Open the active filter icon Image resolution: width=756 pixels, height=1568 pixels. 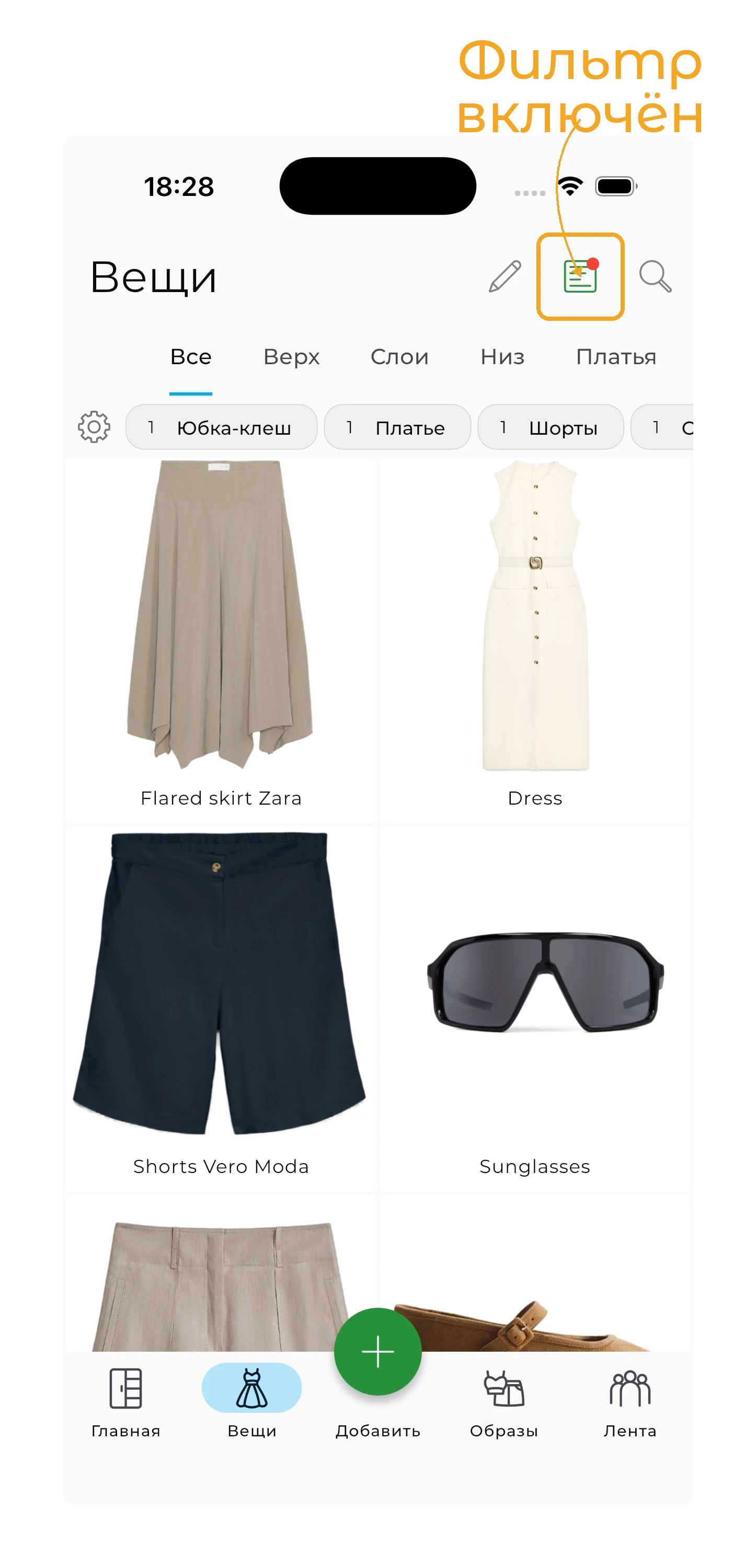(580, 277)
